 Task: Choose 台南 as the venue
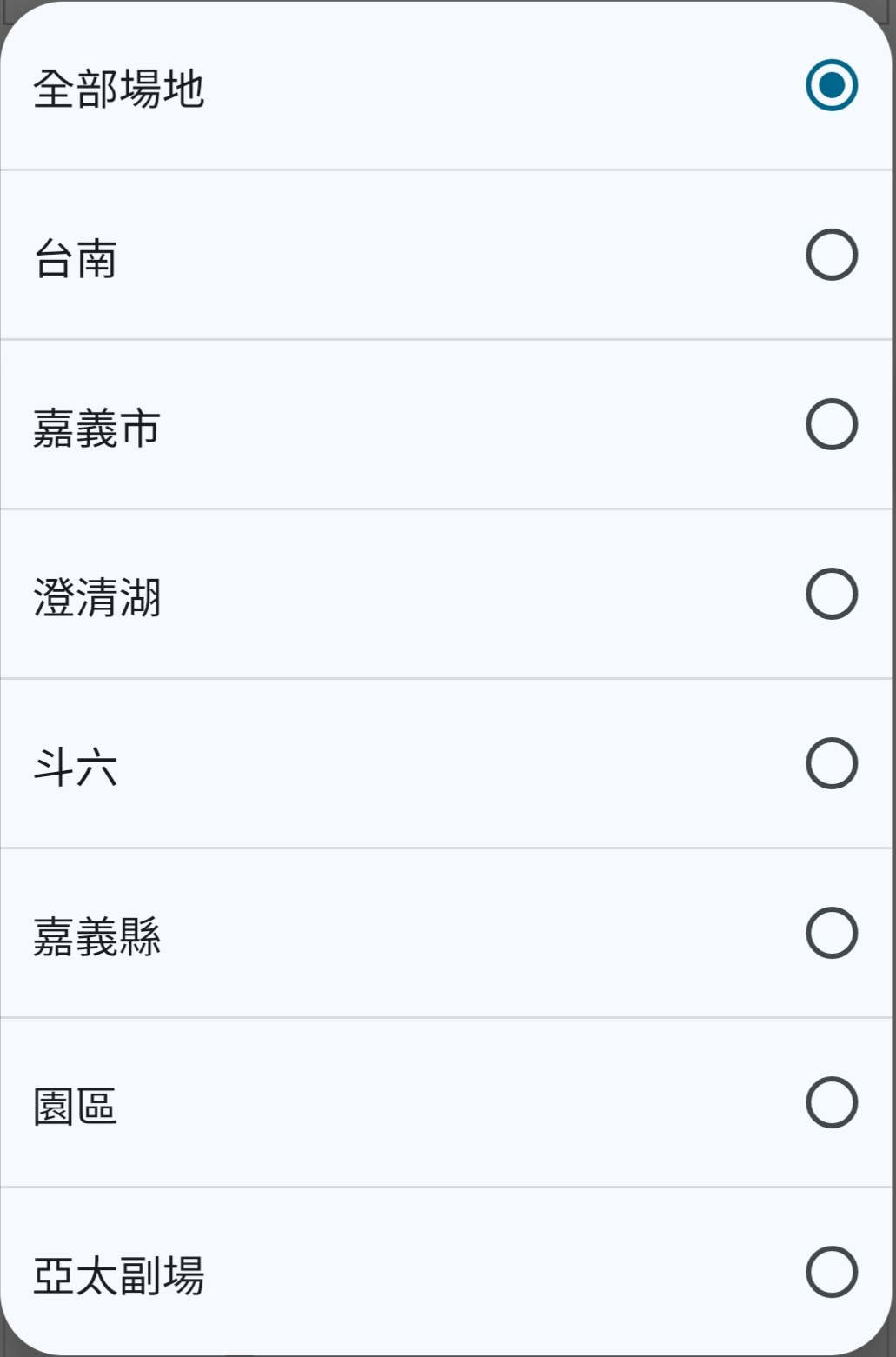coord(831,255)
